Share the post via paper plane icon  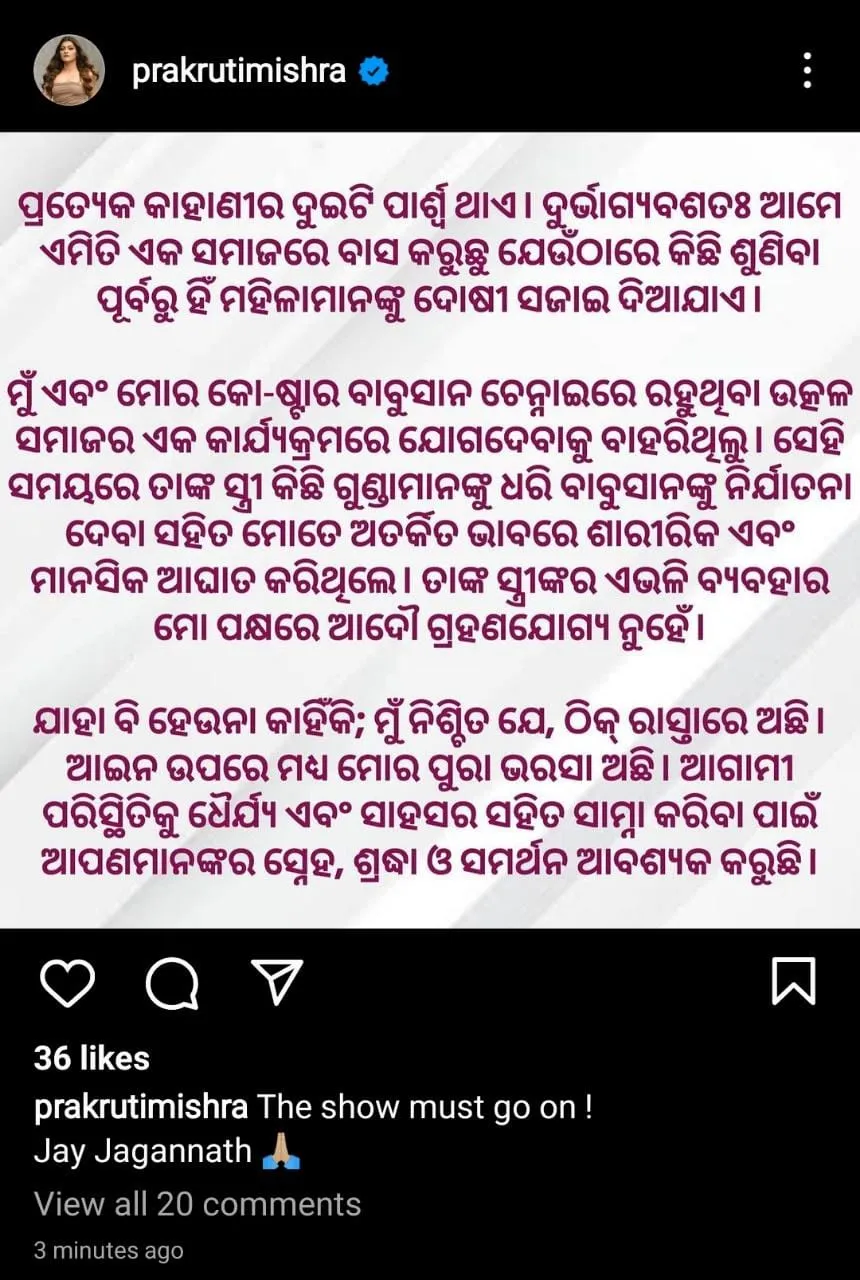click(x=276, y=982)
